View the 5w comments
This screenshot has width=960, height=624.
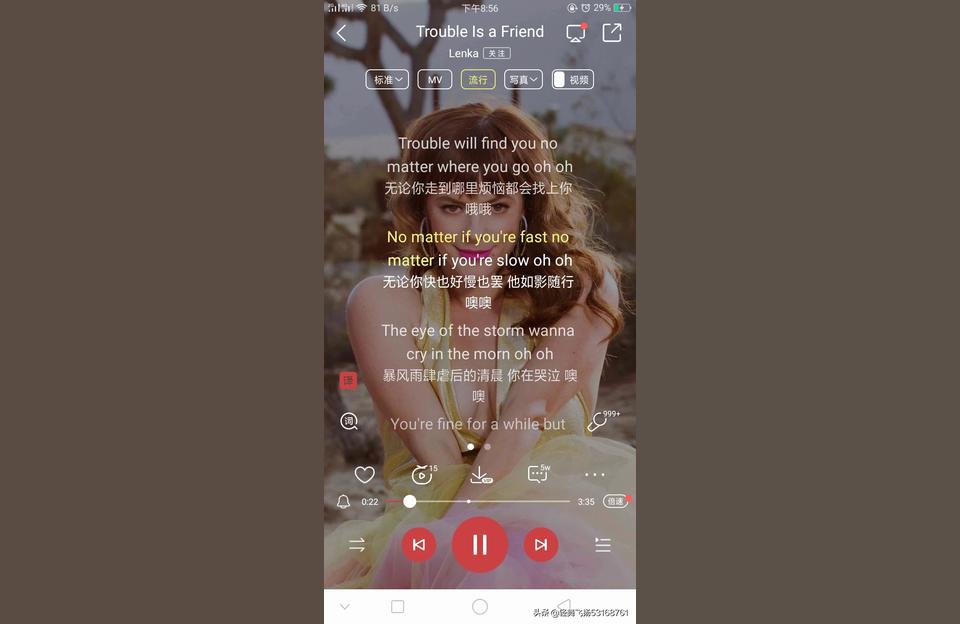pos(538,474)
